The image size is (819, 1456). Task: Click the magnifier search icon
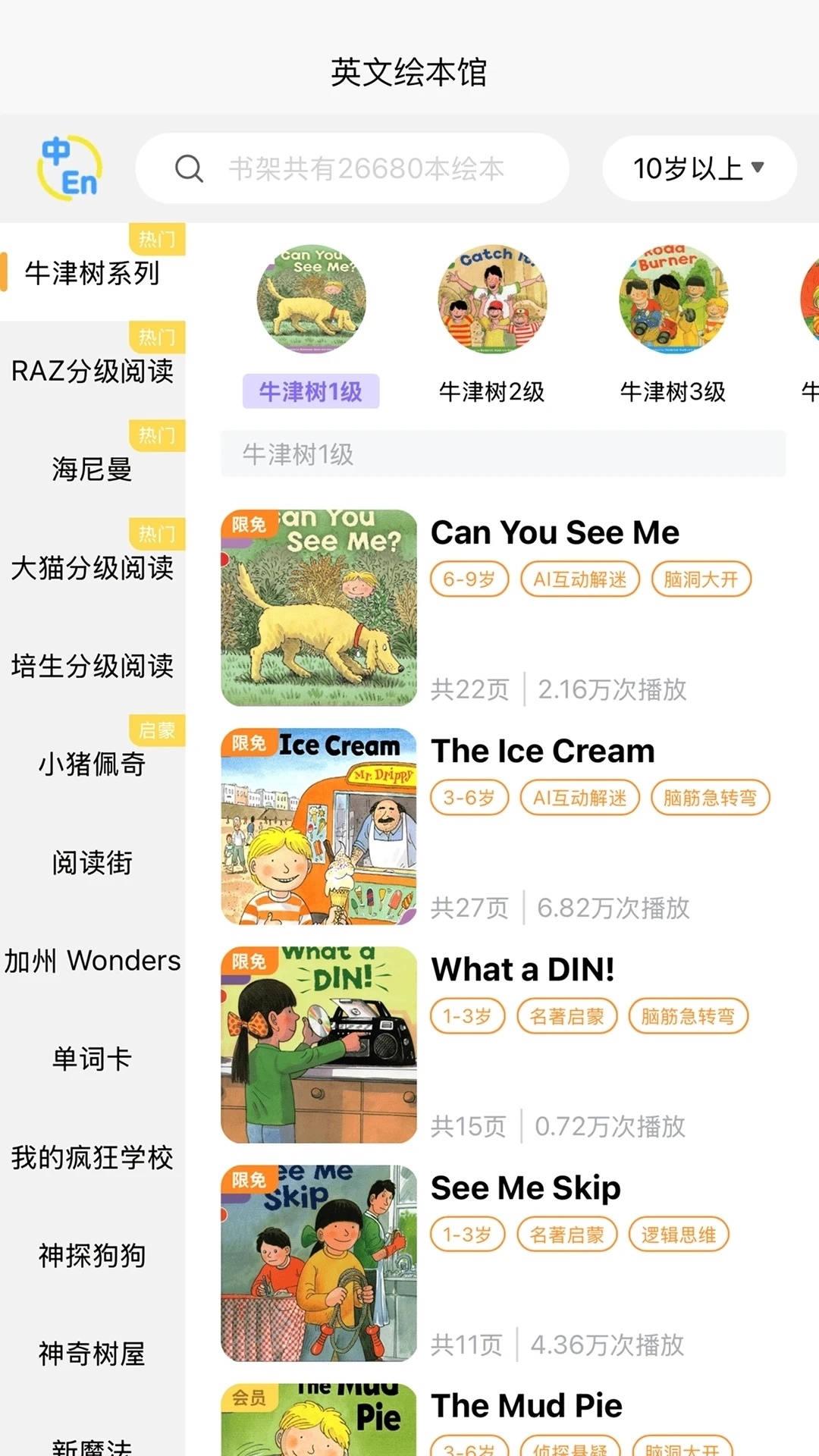(x=190, y=168)
